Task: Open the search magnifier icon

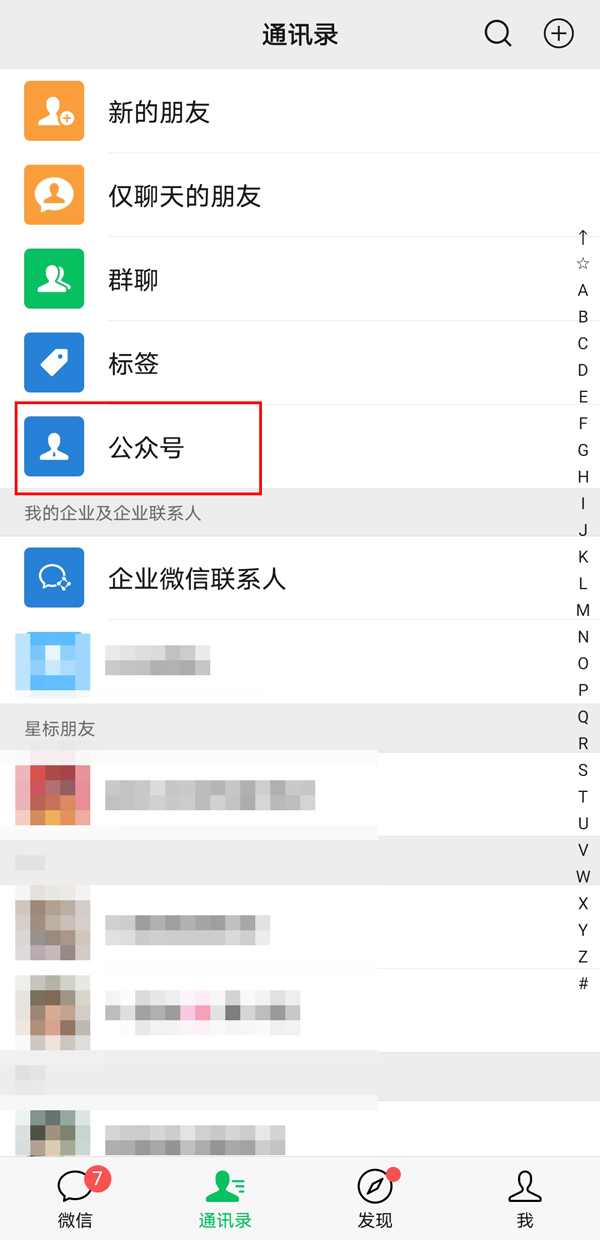Action: pos(498,33)
